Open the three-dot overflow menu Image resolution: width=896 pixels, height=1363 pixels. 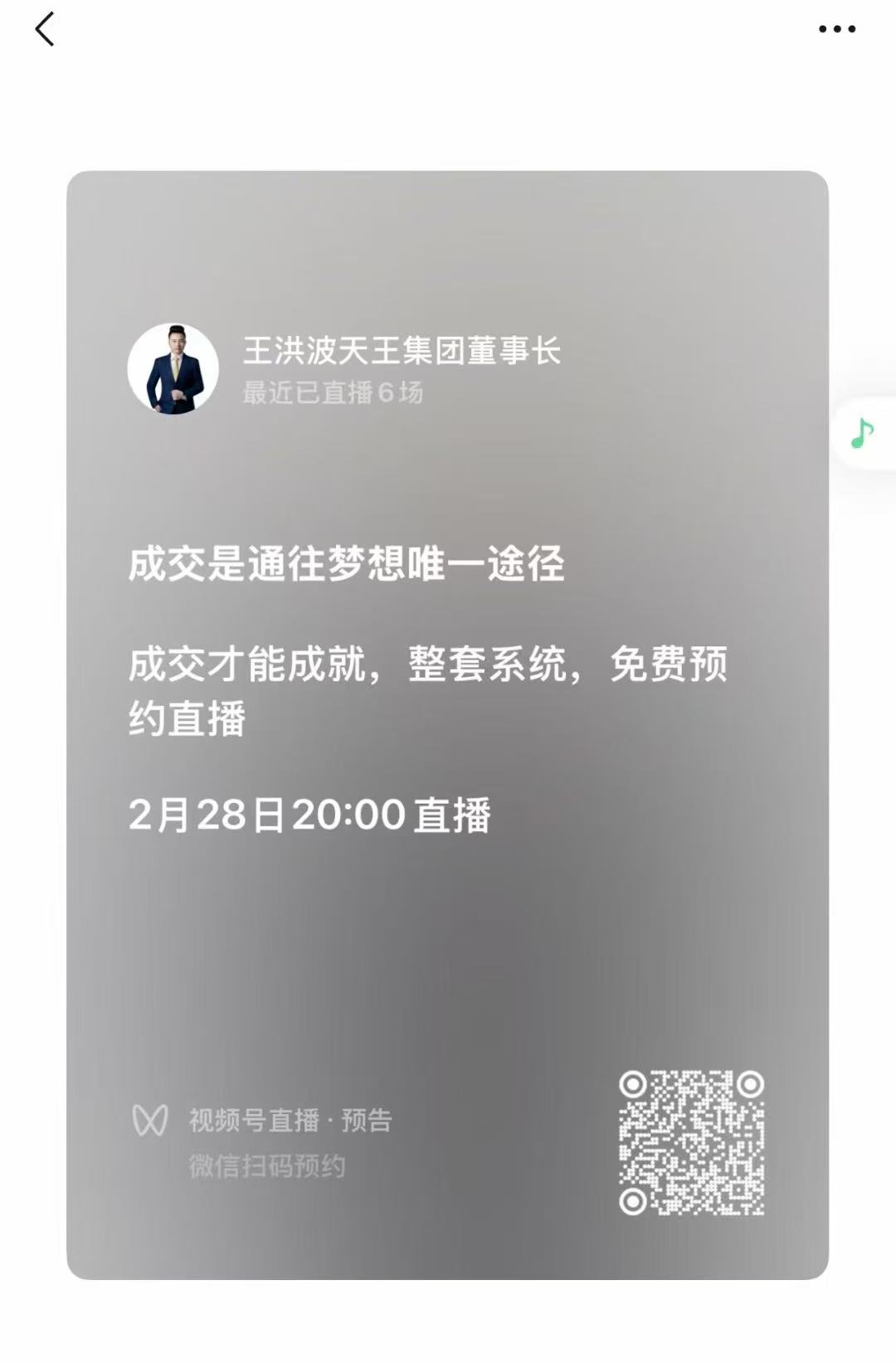pyautogui.click(x=836, y=29)
